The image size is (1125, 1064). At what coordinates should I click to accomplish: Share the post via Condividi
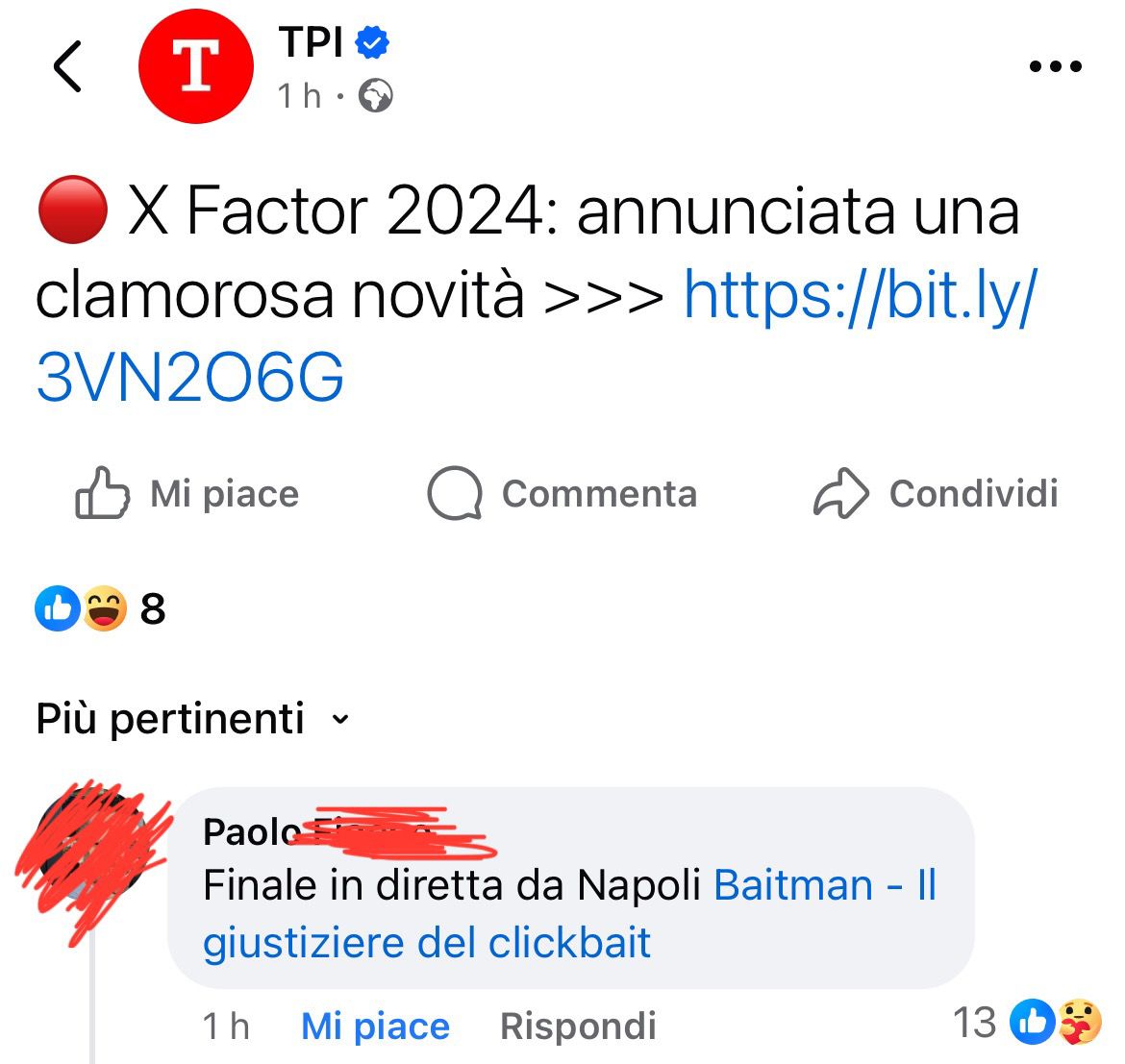(936, 494)
